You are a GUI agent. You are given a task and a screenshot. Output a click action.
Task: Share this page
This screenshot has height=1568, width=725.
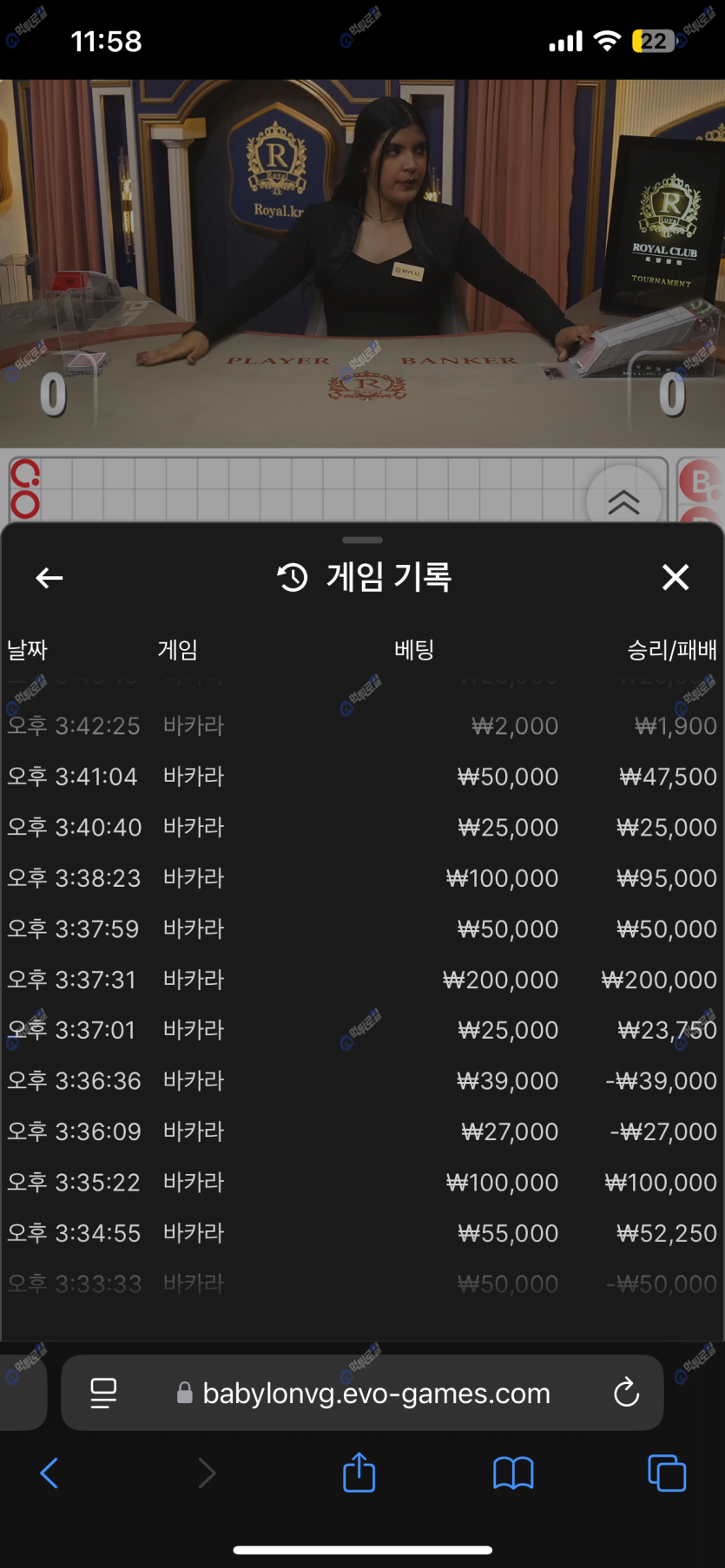359,1473
